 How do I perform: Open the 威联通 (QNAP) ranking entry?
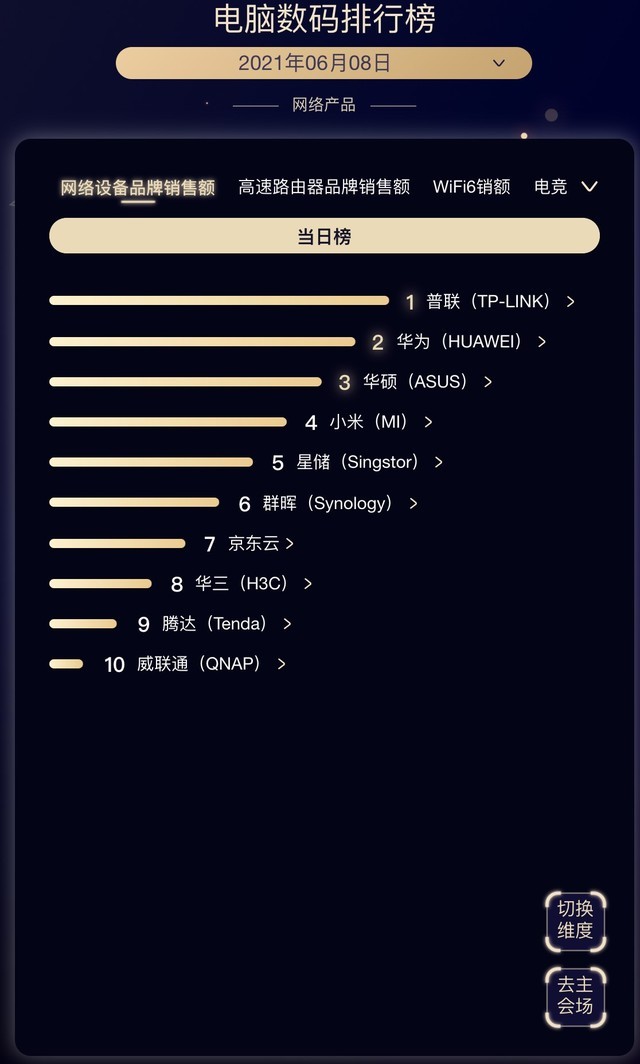198,664
